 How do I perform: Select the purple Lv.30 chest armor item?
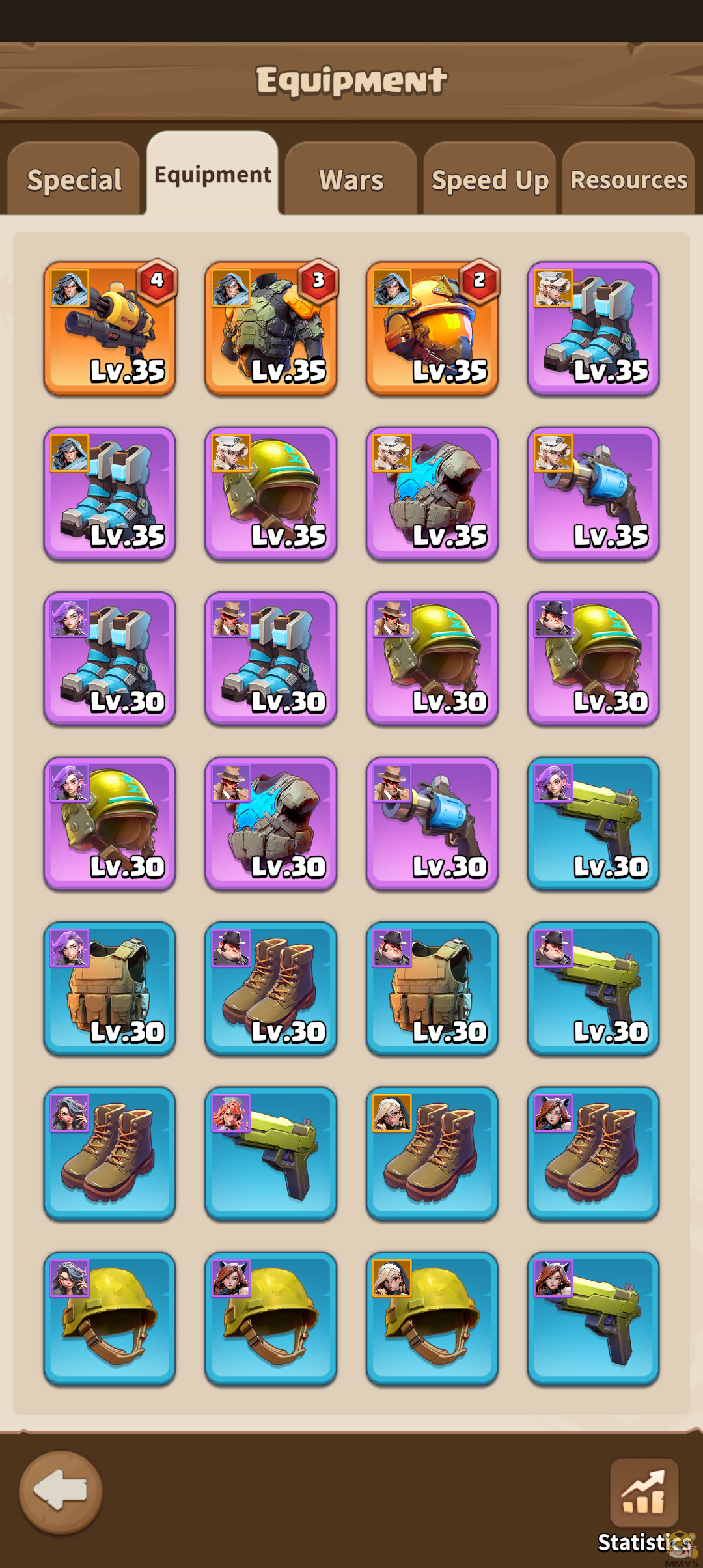coord(271,823)
